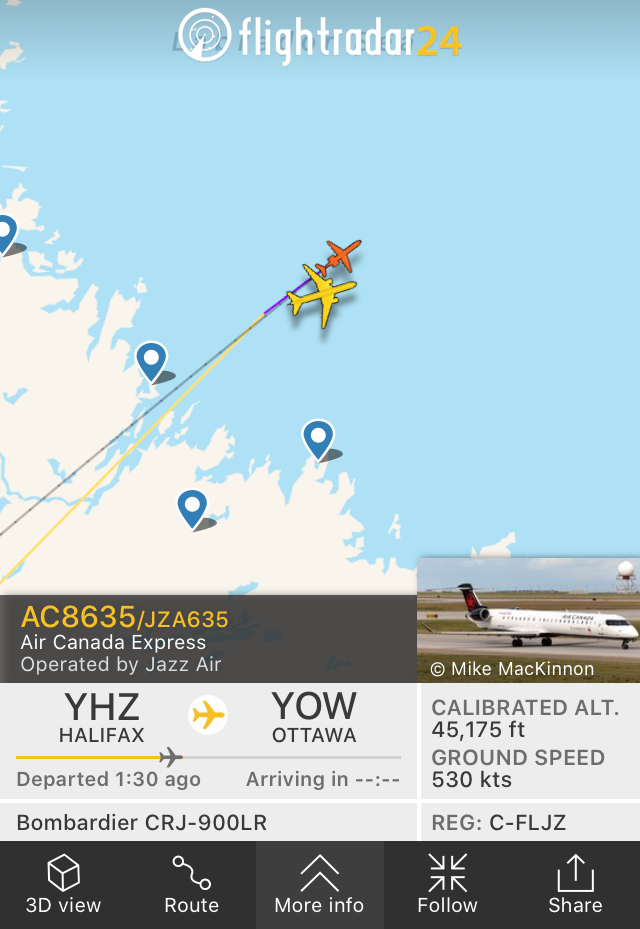Select the orange airplane on map

click(x=342, y=256)
